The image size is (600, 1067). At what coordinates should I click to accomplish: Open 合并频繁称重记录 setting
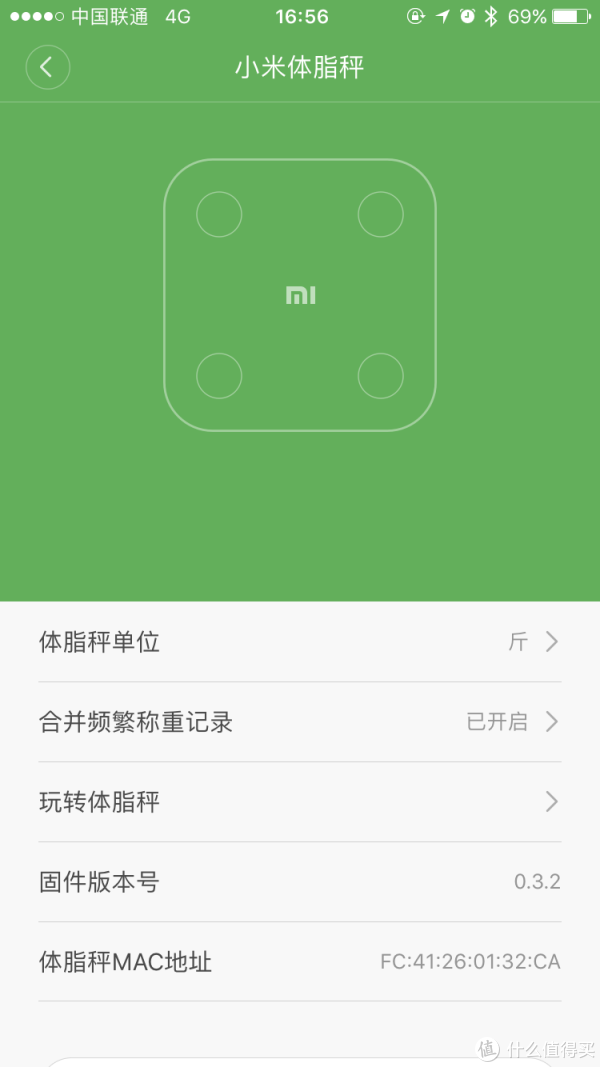pos(300,721)
